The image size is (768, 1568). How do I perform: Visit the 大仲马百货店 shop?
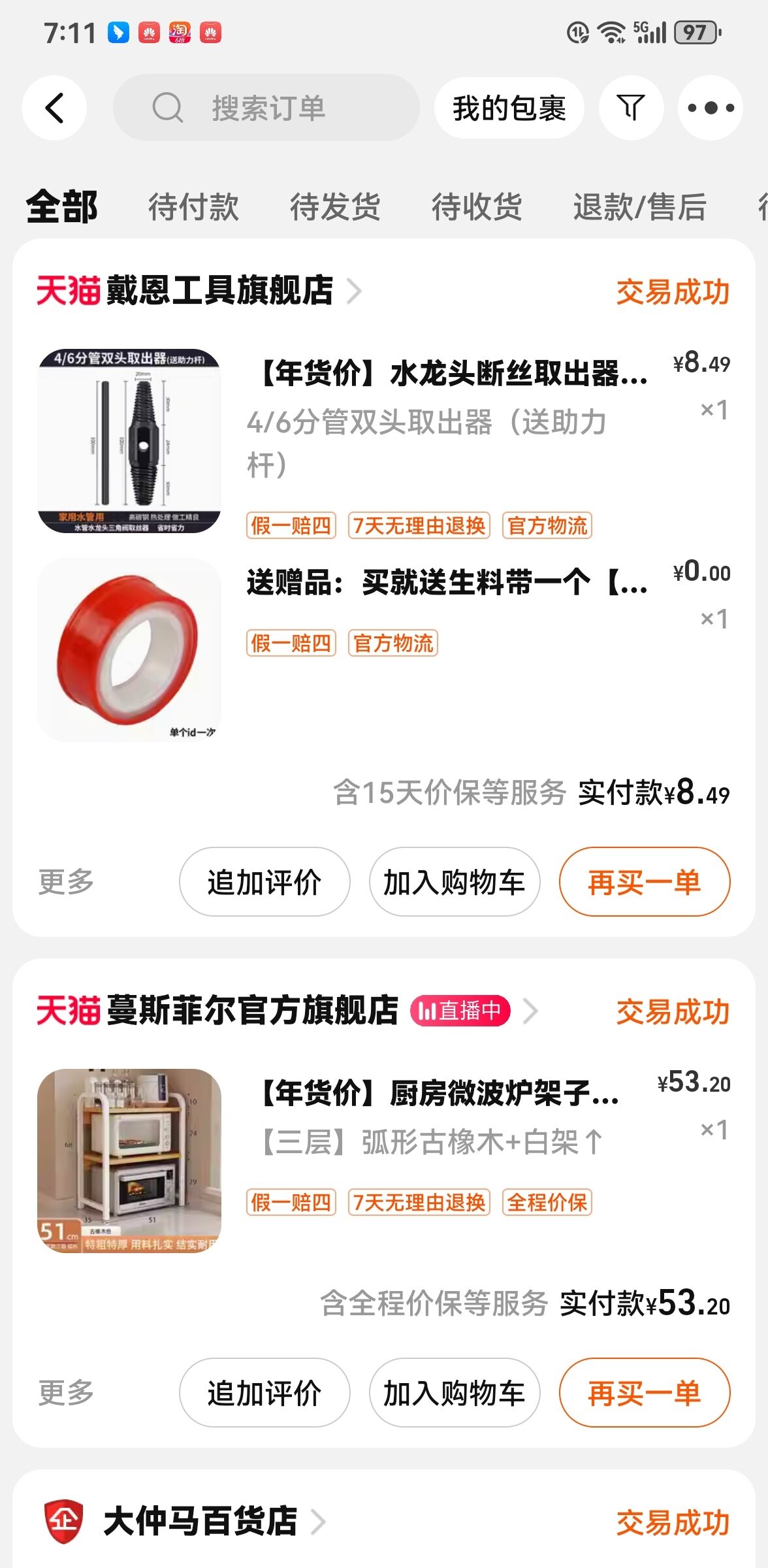click(x=200, y=1521)
